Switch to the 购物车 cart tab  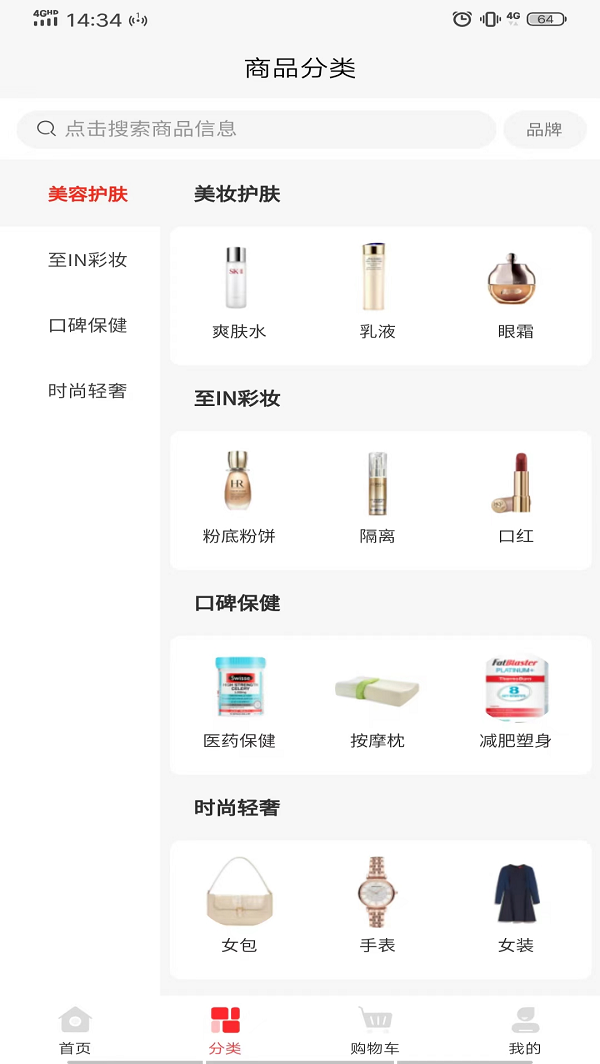click(x=375, y=1030)
